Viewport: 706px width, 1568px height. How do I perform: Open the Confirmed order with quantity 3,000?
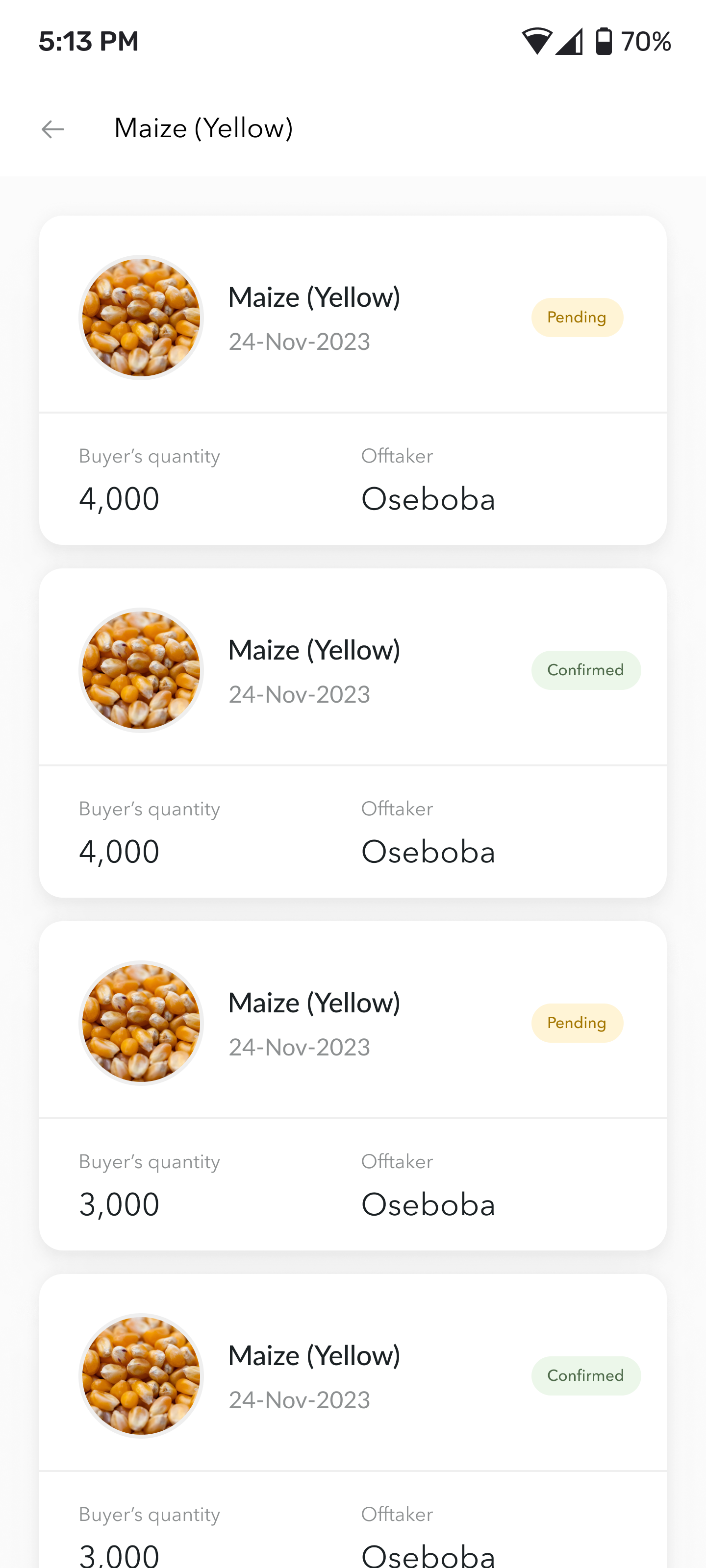coord(353,1421)
